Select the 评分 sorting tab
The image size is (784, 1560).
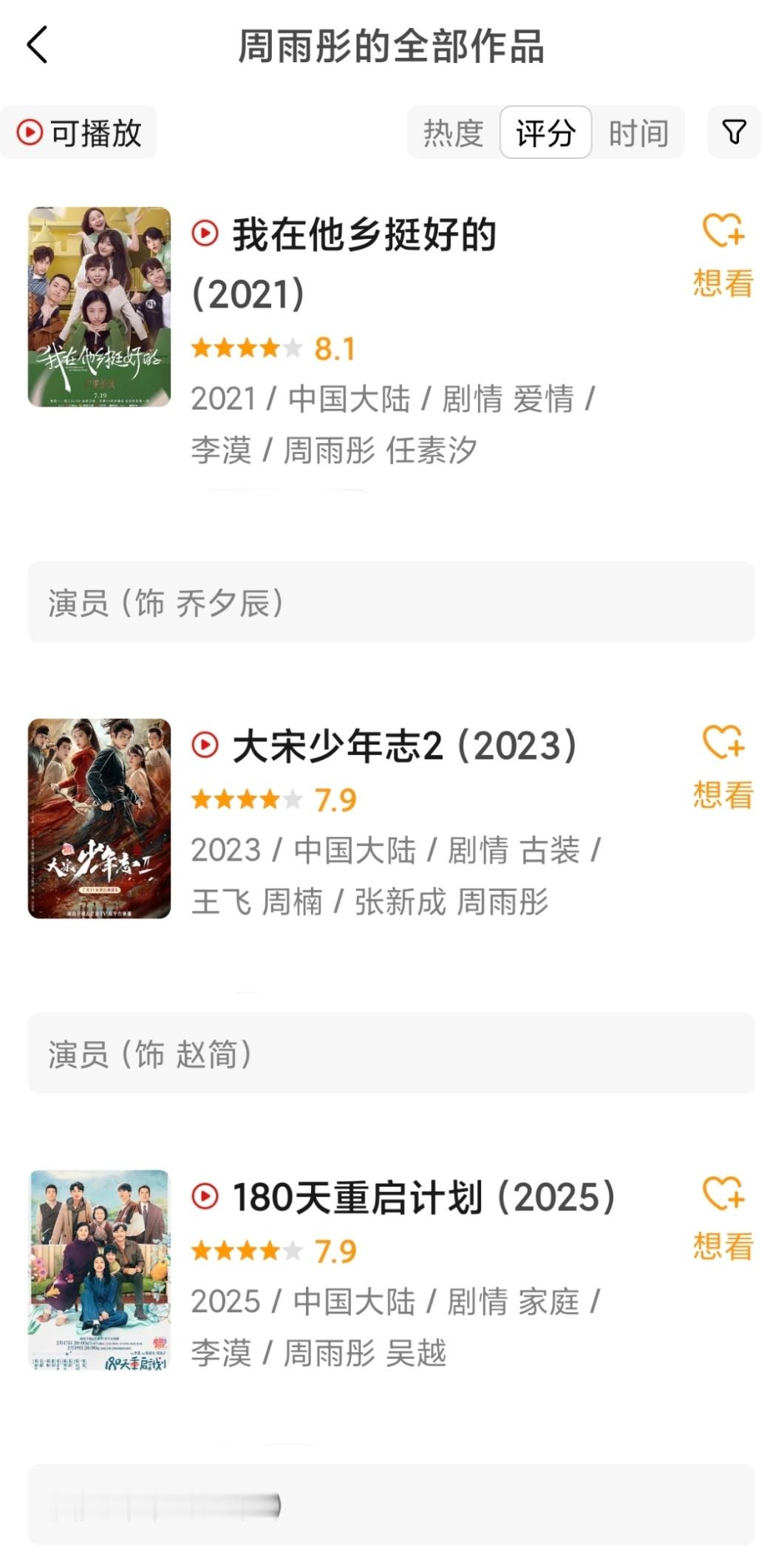[545, 133]
